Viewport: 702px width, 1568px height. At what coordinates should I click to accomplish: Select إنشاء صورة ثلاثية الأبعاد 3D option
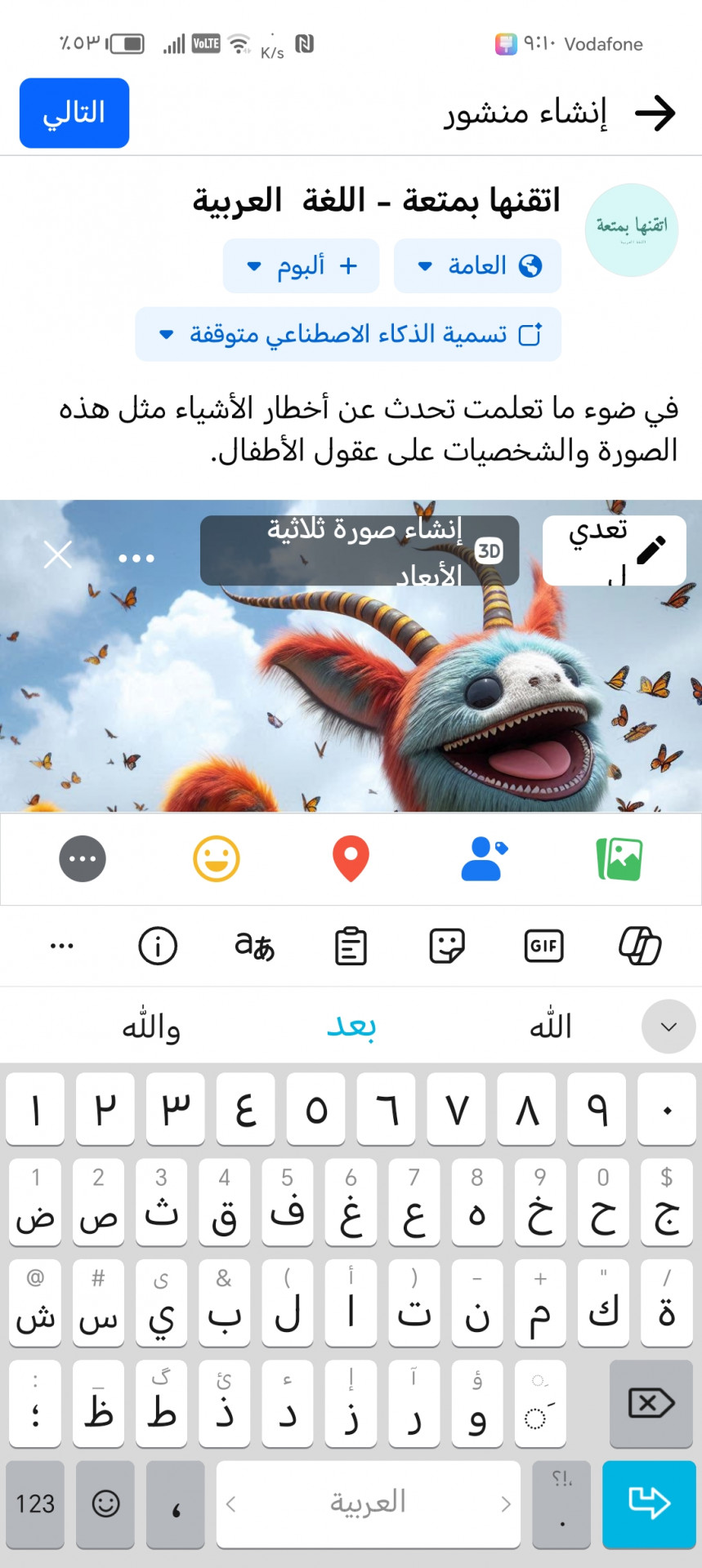click(x=360, y=550)
